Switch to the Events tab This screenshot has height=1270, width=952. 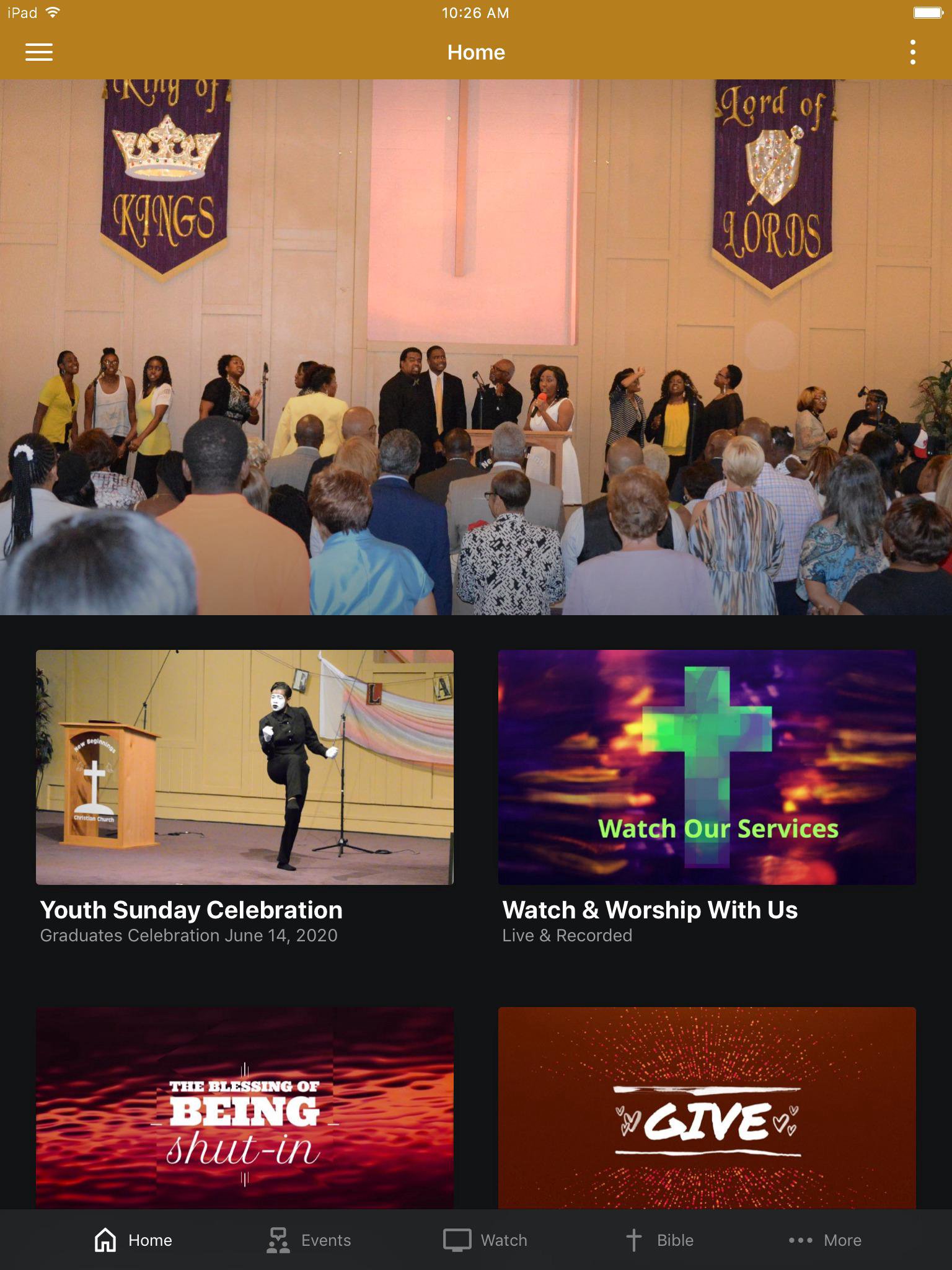pos(309,1240)
